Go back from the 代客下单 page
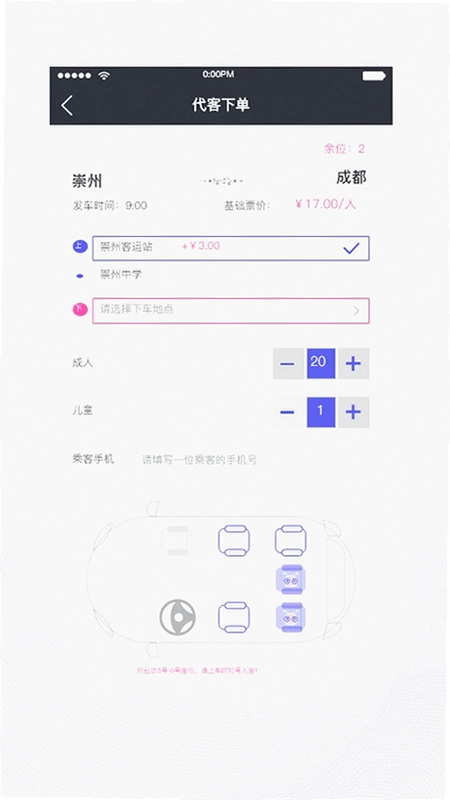 click(x=67, y=105)
